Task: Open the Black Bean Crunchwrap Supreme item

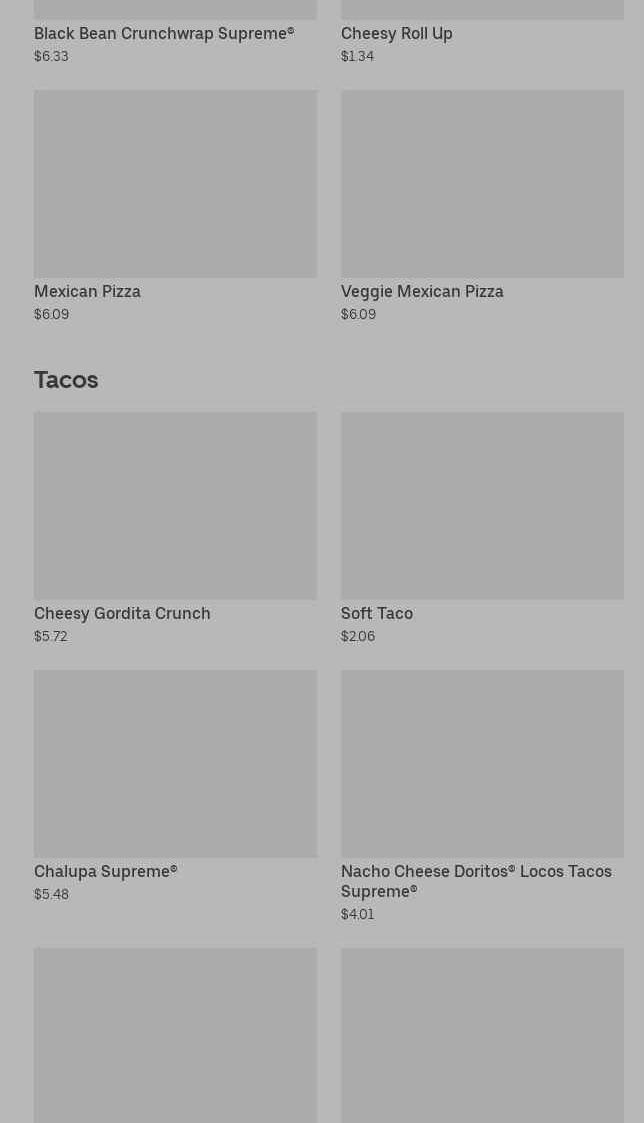Action: click(164, 33)
